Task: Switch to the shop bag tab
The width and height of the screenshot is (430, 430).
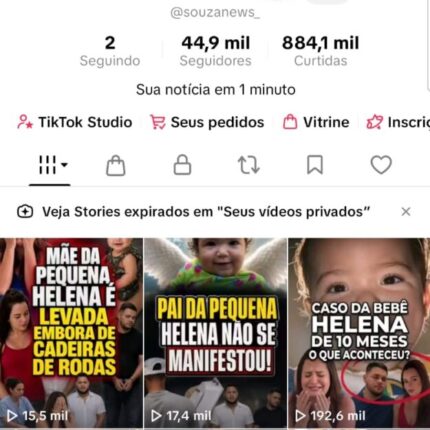Action: [x=116, y=165]
